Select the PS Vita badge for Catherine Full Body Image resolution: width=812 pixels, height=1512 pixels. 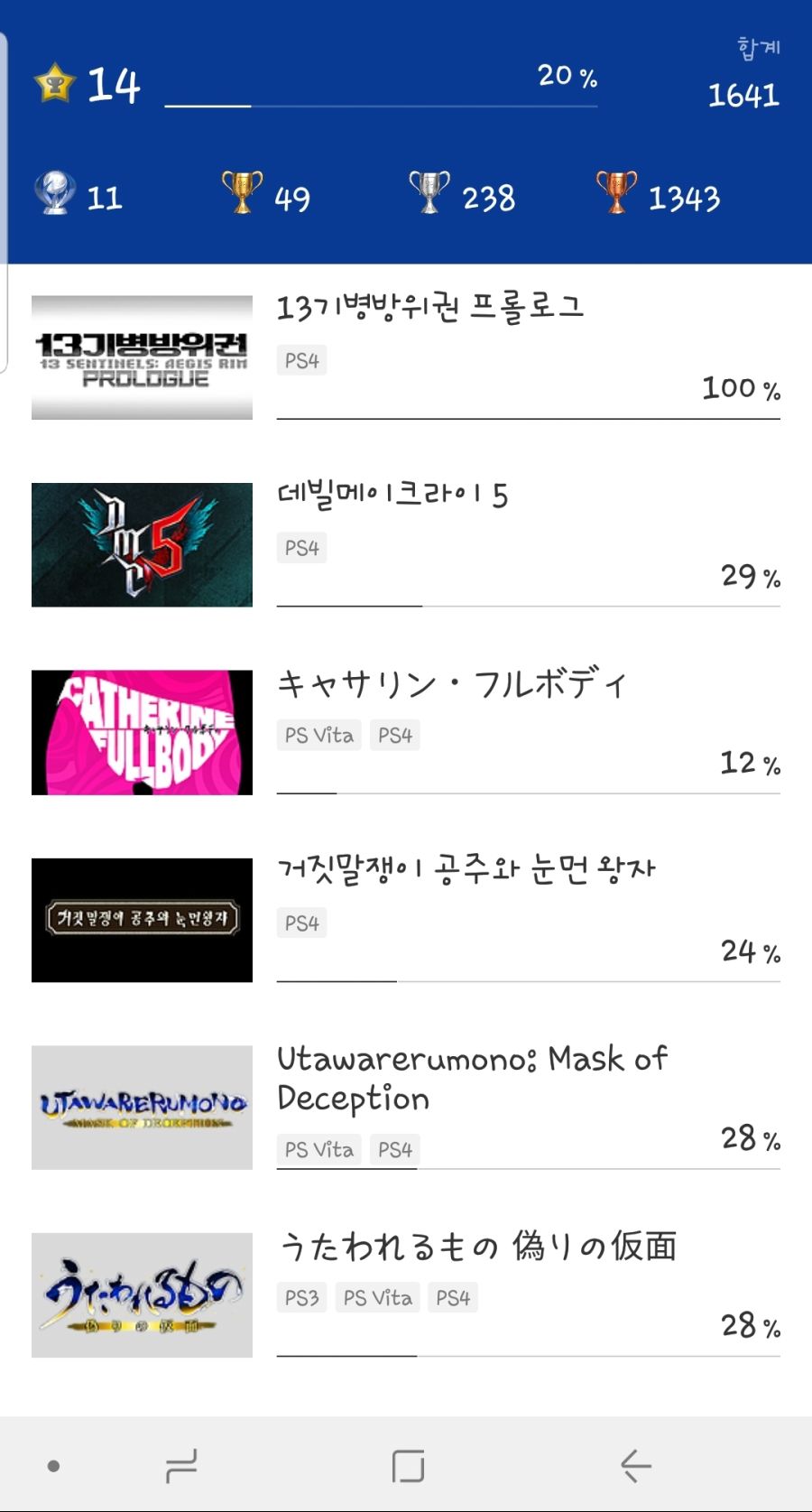(318, 735)
